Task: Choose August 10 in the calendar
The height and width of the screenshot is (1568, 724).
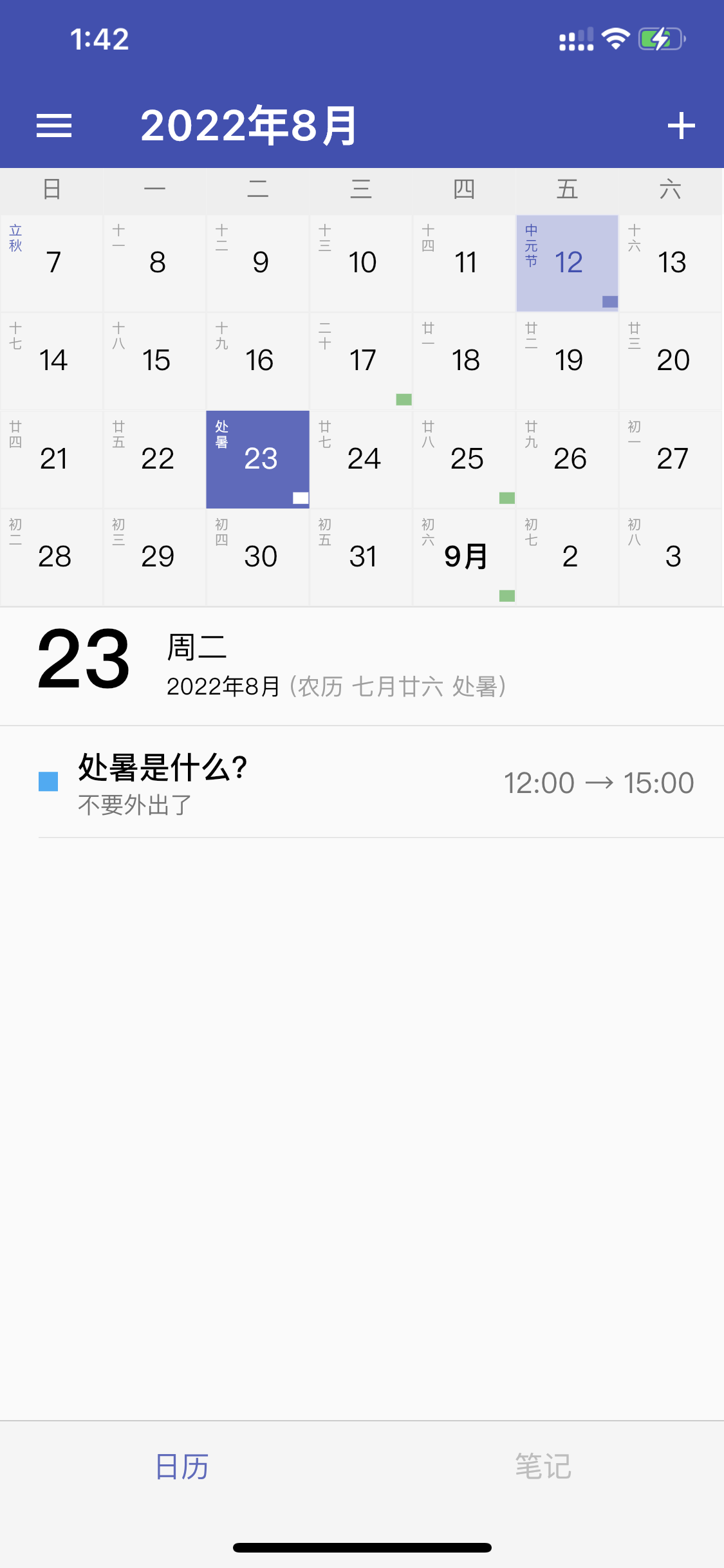Action: tap(361, 263)
